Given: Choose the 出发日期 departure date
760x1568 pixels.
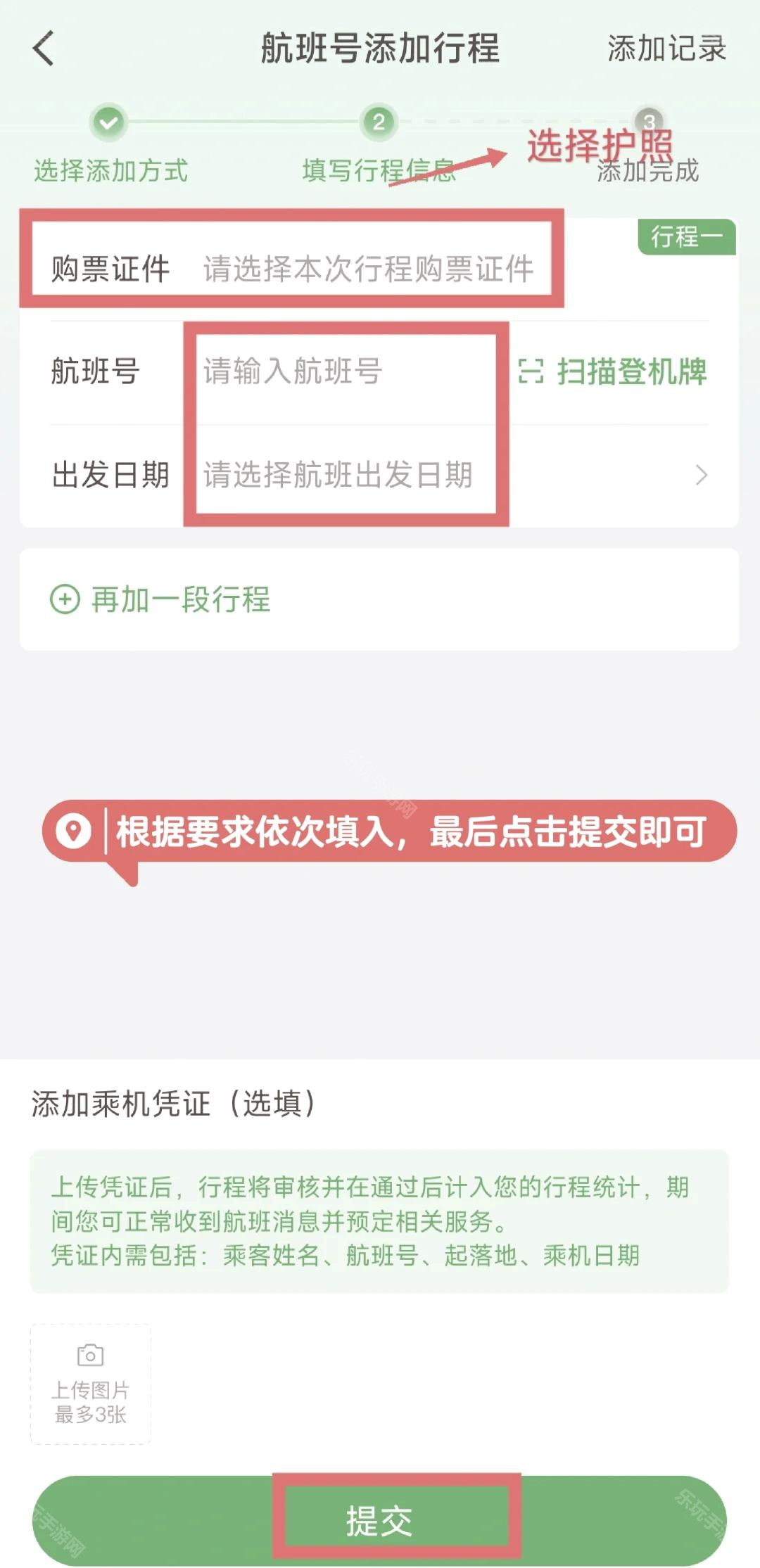Looking at the screenshot, I should 422,475.
